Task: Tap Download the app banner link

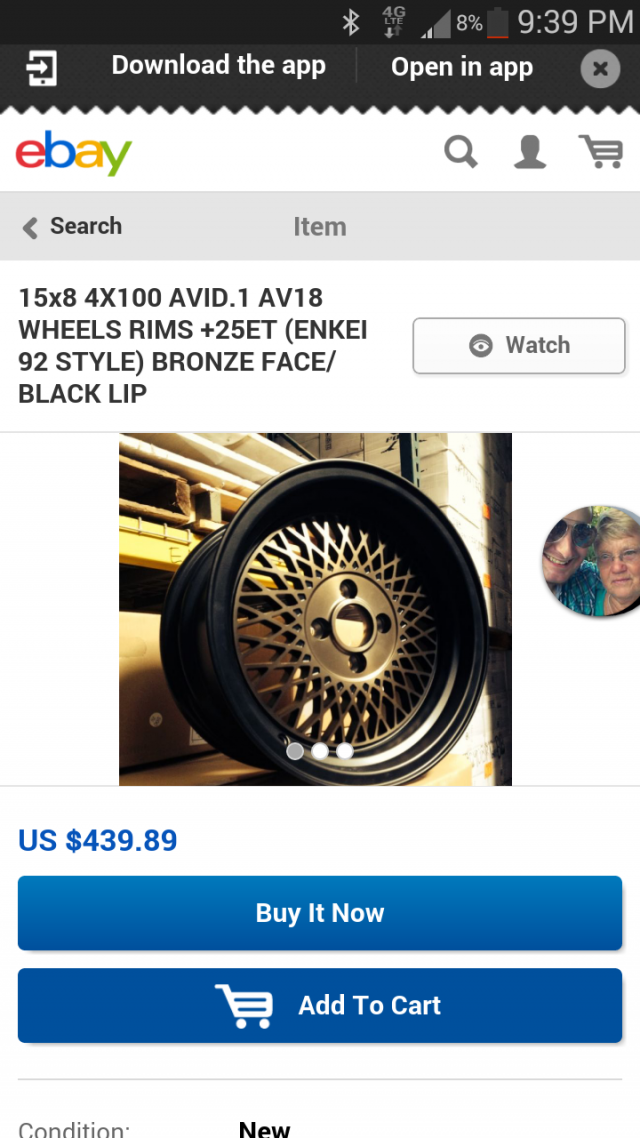Action: click(x=218, y=66)
